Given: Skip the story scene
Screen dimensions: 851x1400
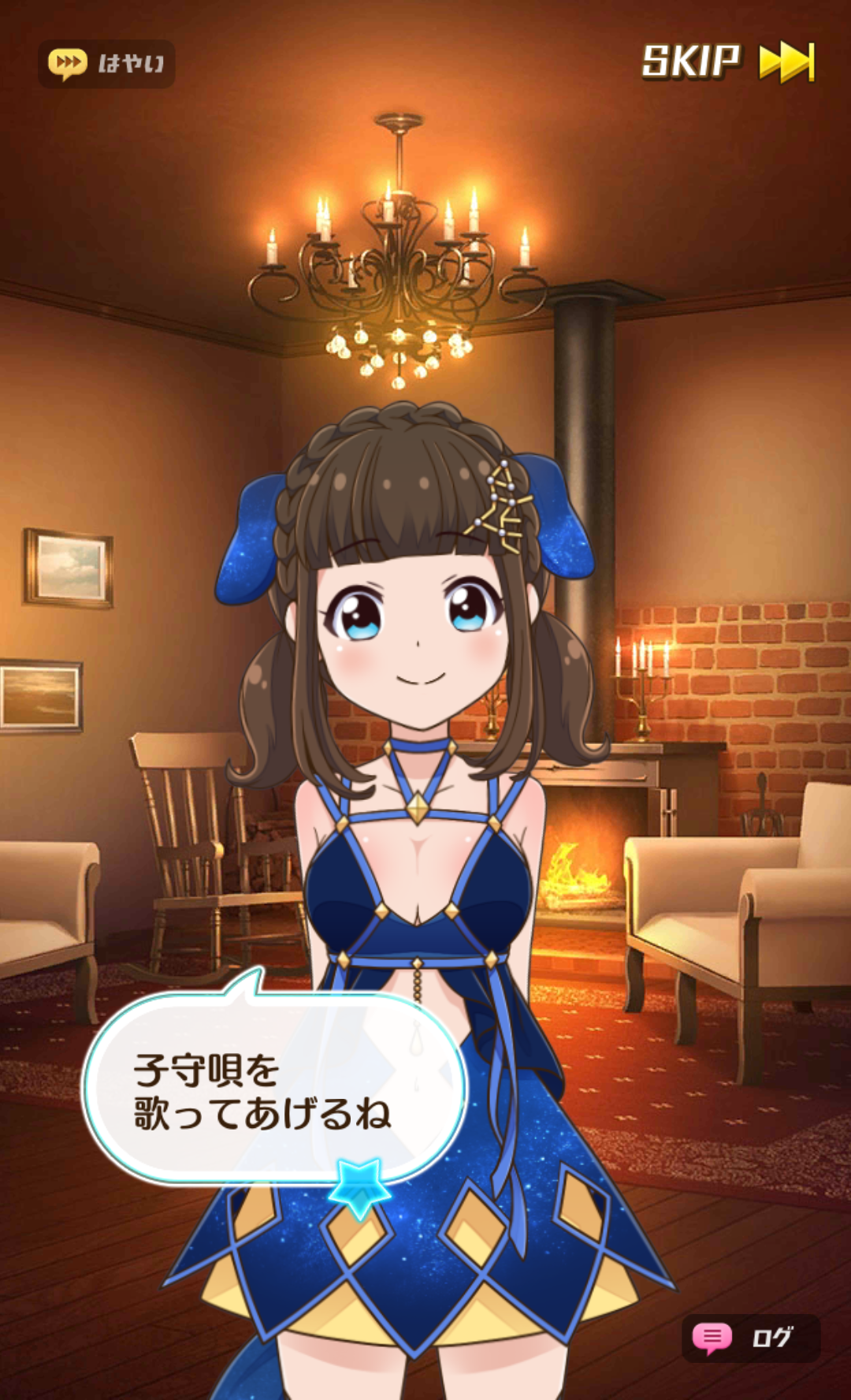Looking at the screenshot, I should click(728, 62).
